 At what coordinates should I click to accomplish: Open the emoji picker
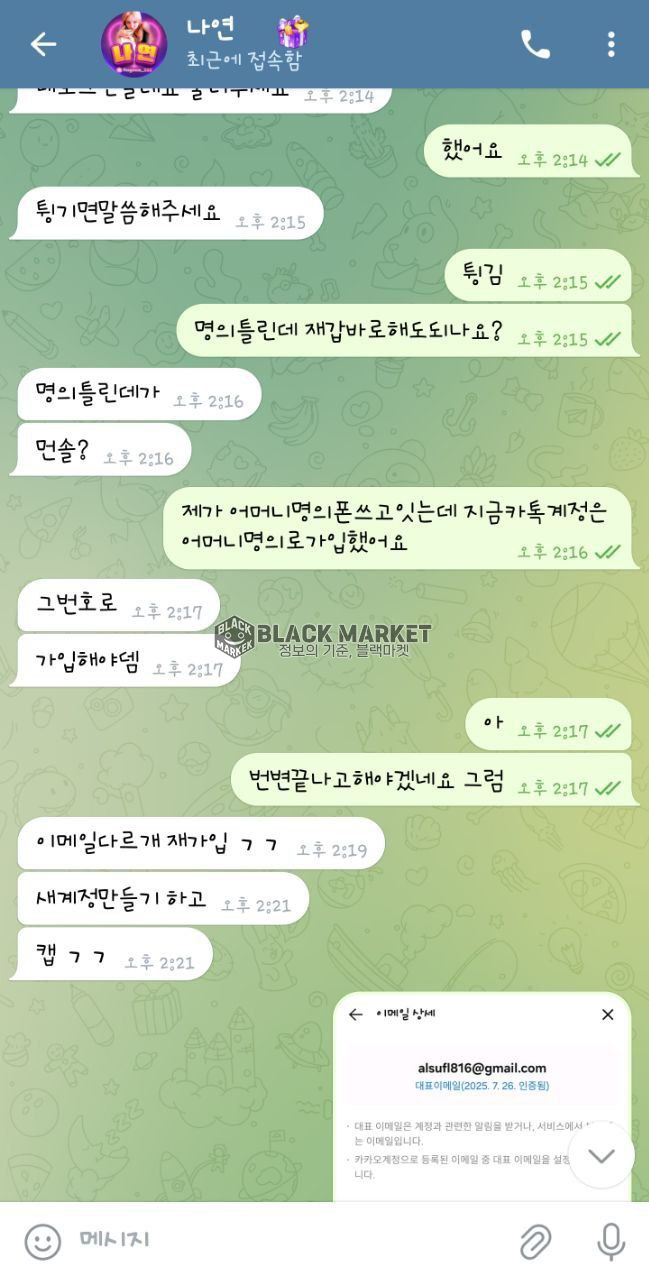coord(42,1241)
